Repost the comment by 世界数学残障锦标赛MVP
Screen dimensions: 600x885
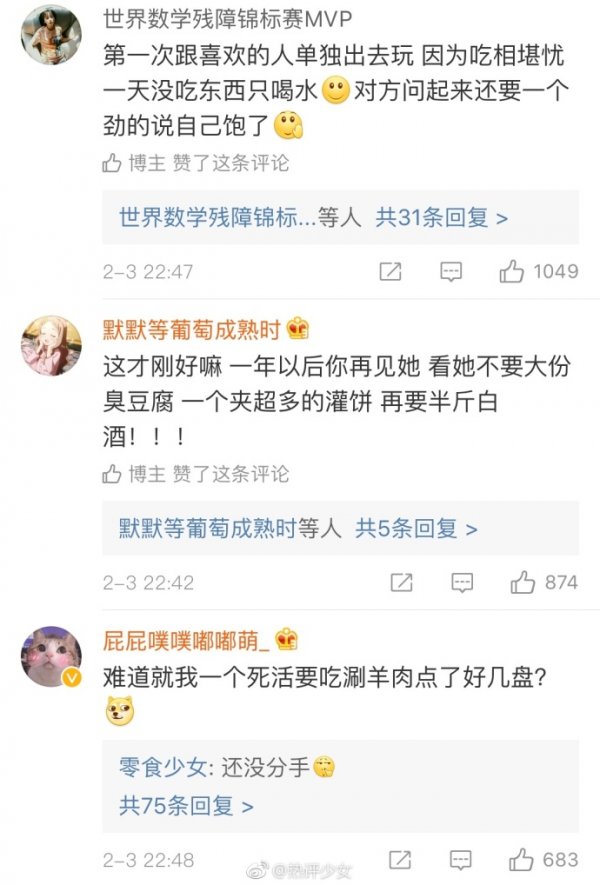click(390, 272)
